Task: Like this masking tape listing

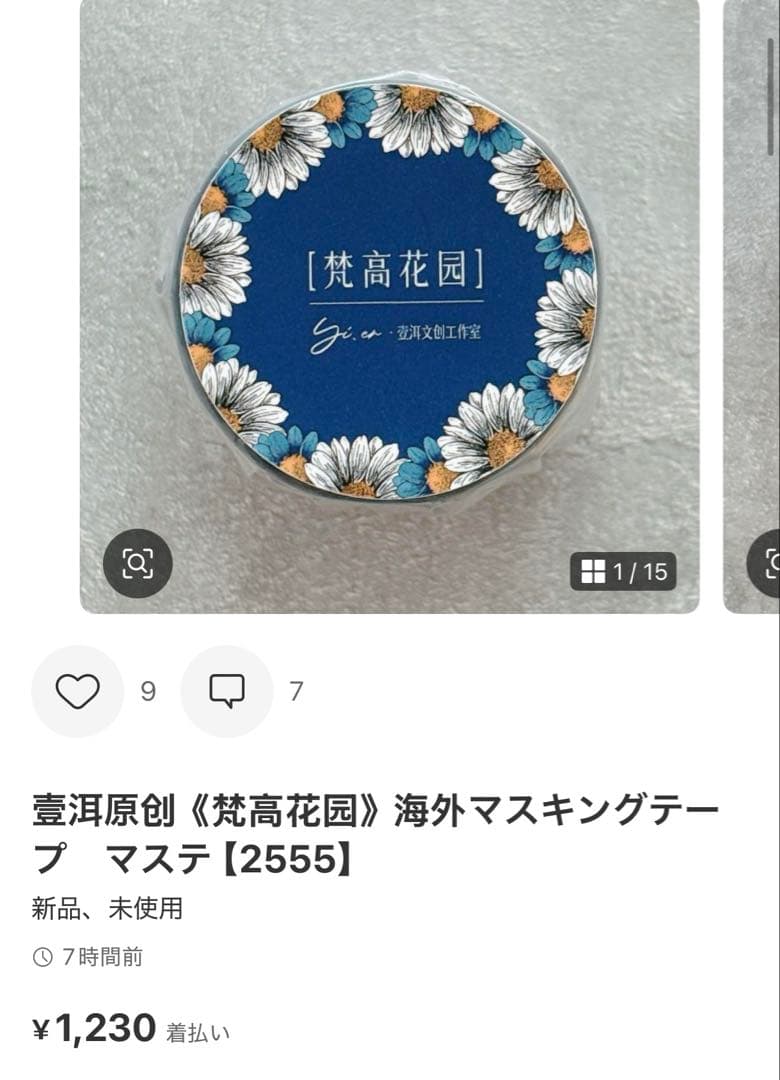Action: [78, 691]
